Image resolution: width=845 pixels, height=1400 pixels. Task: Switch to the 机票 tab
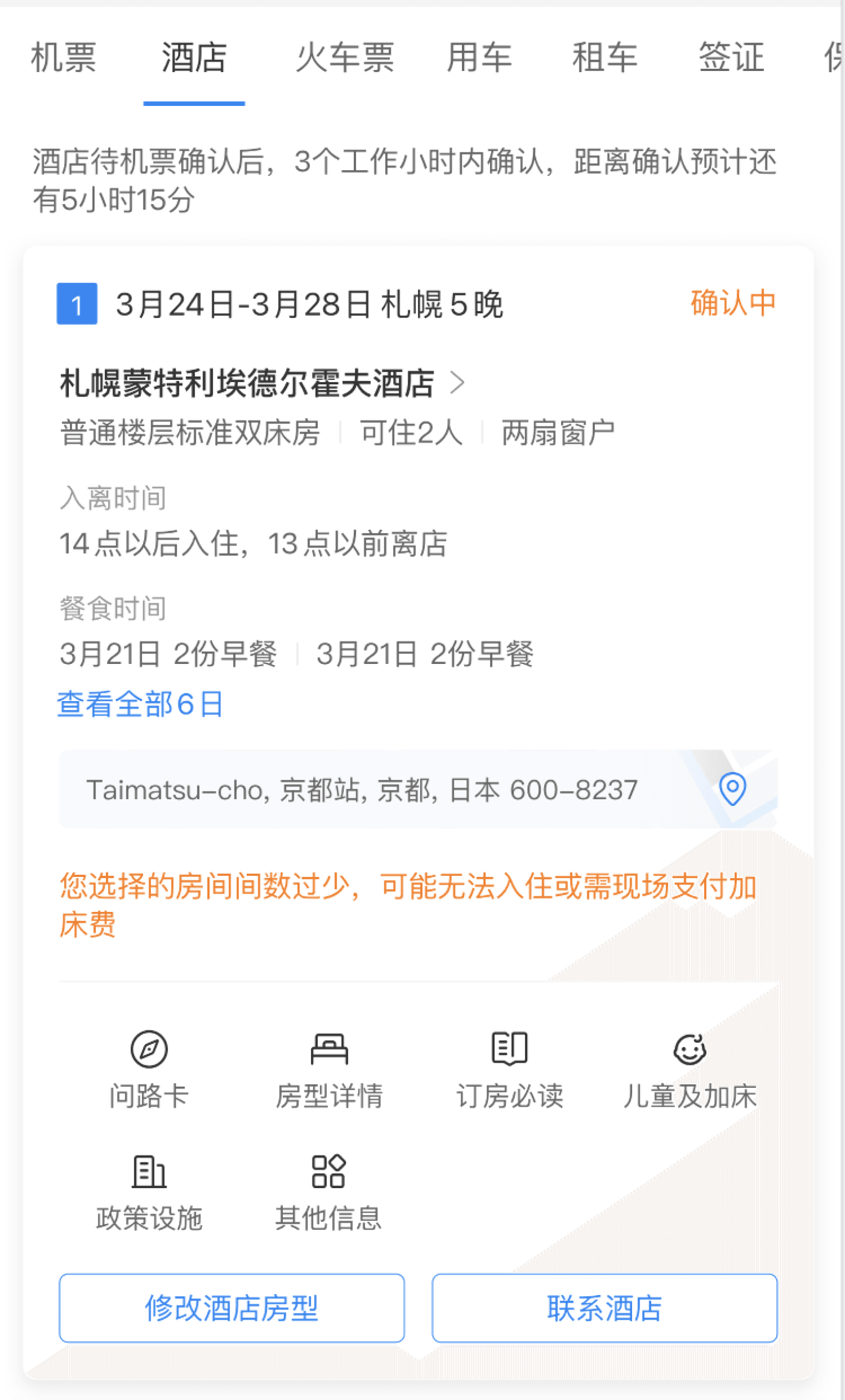point(64,58)
